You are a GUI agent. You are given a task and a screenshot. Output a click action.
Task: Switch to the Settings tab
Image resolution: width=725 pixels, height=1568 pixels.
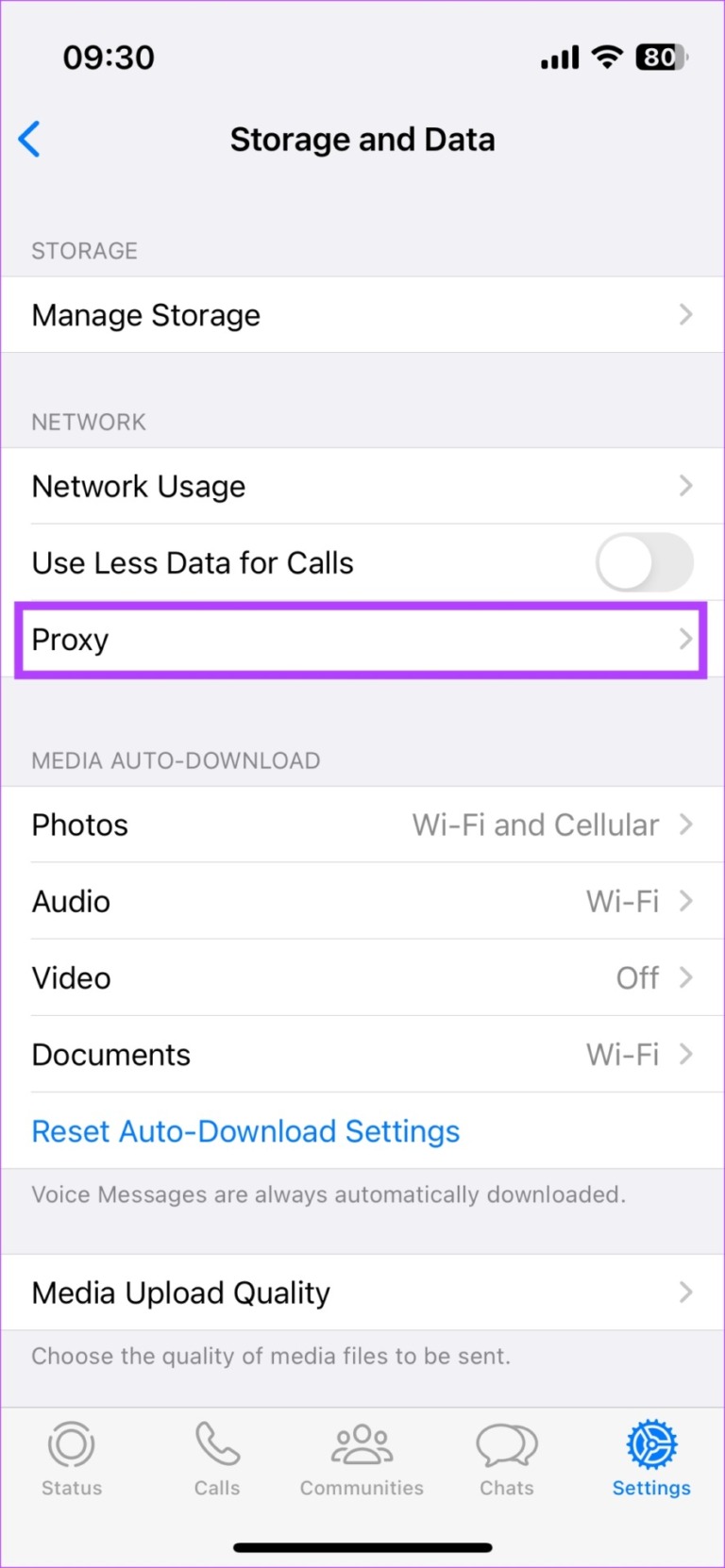pos(650,1458)
